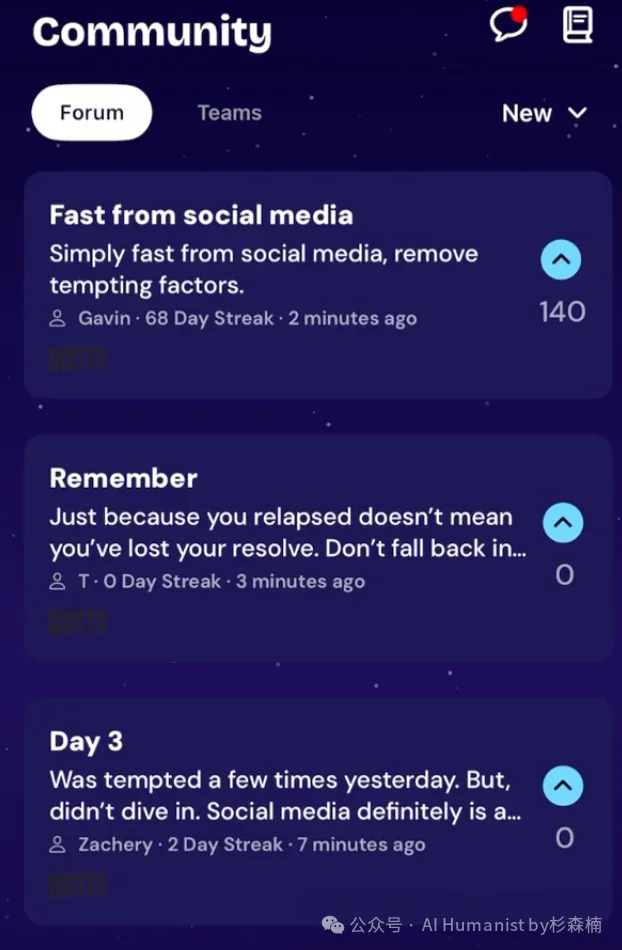Expand the New sort dropdown
The height and width of the screenshot is (950, 622).
(544, 113)
